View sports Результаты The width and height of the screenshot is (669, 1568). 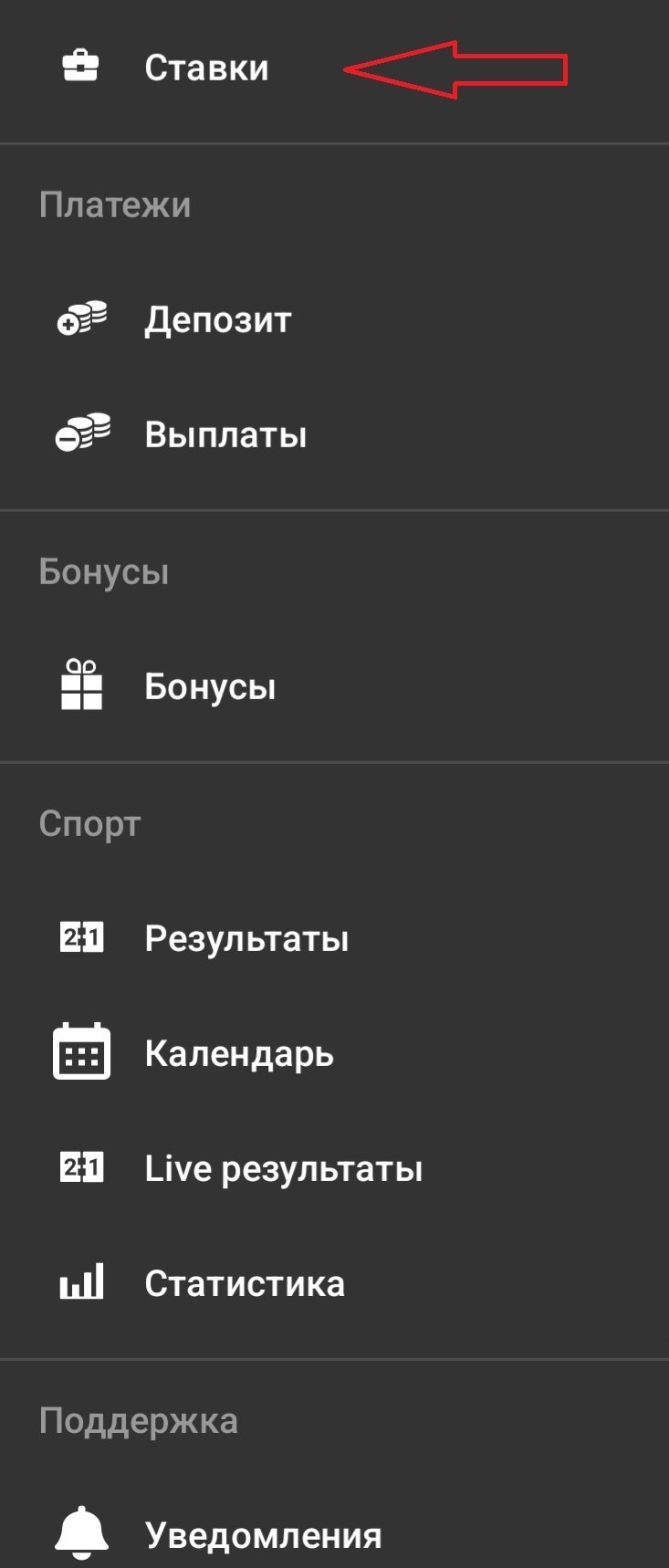[x=246, y=939]
